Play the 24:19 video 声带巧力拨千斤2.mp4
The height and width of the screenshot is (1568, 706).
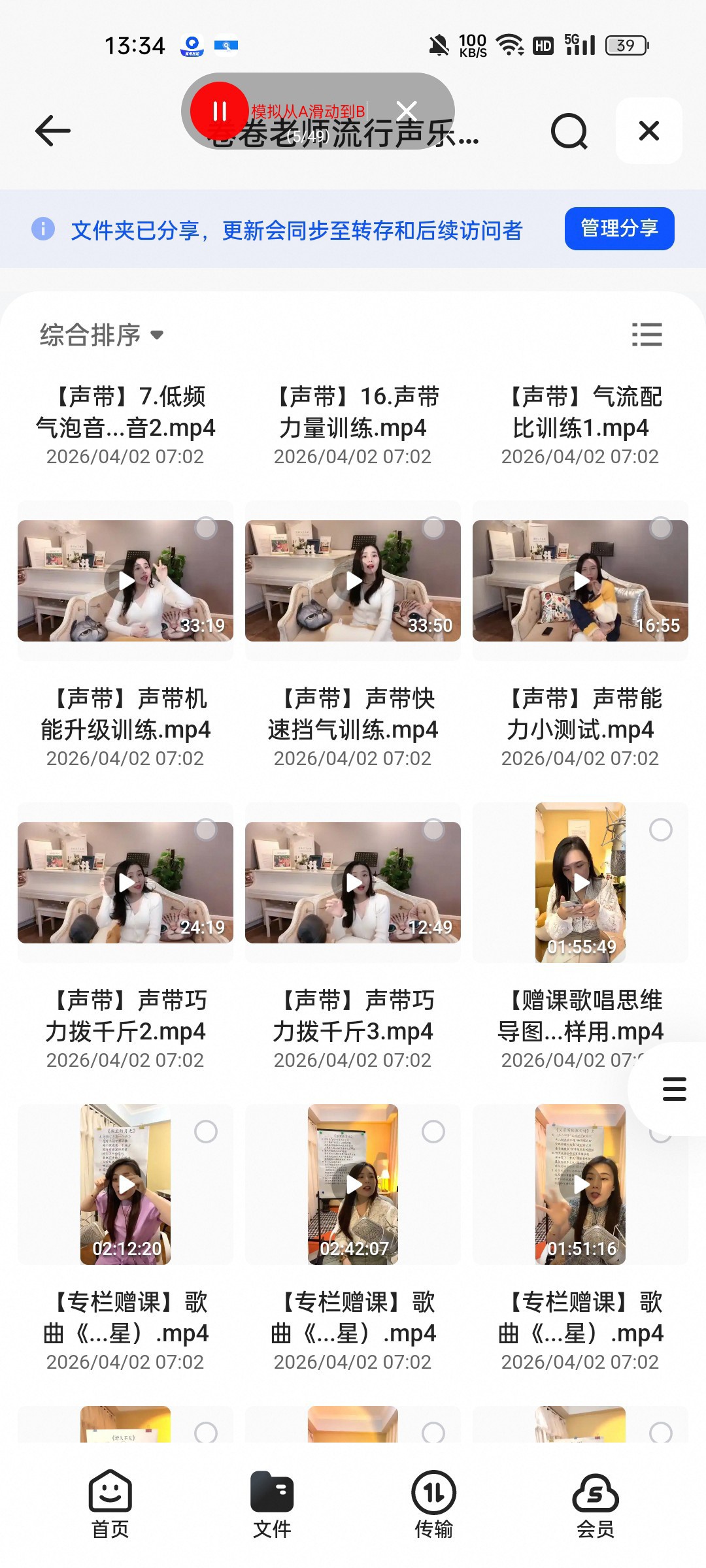(126, 883)
